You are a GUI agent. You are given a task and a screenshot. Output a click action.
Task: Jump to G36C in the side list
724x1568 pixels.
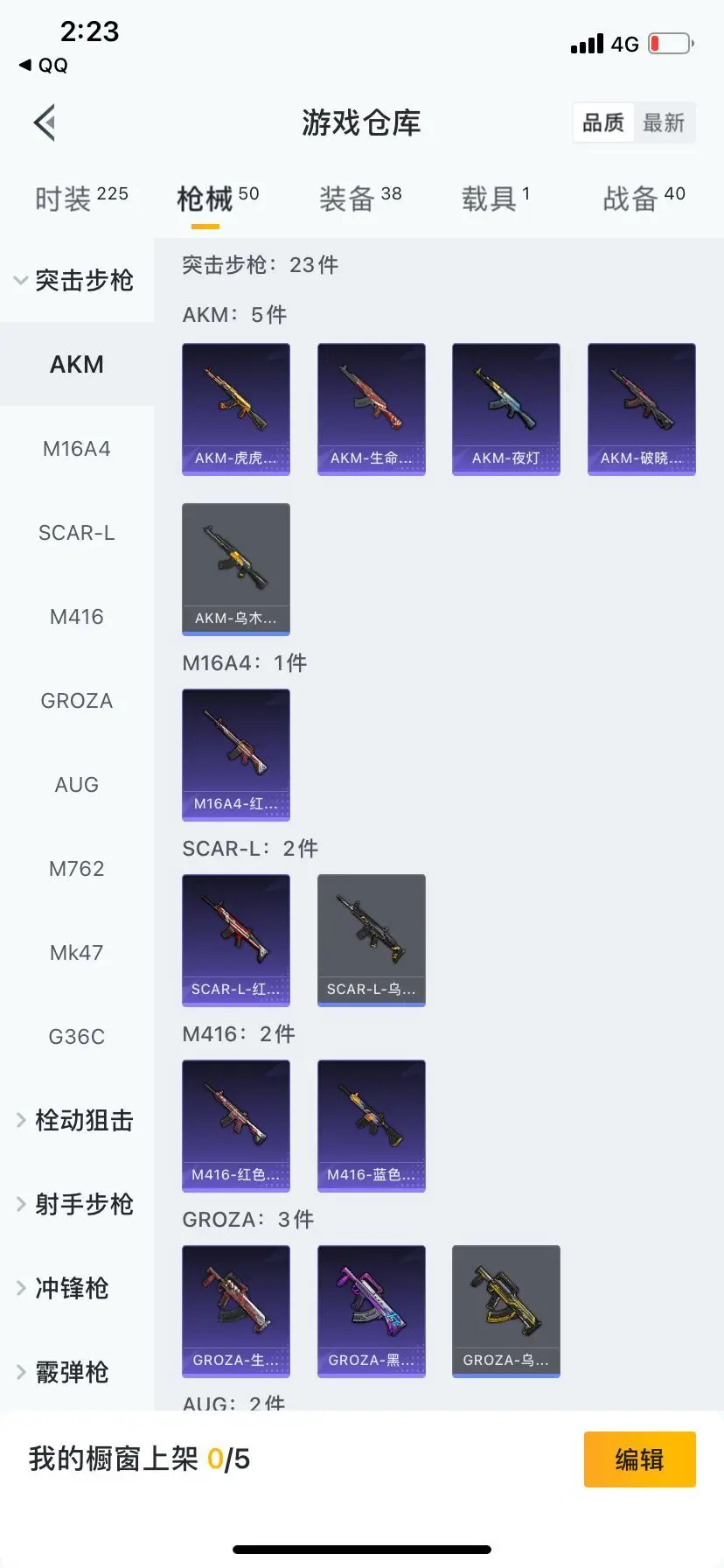(x=77, y=1037)
